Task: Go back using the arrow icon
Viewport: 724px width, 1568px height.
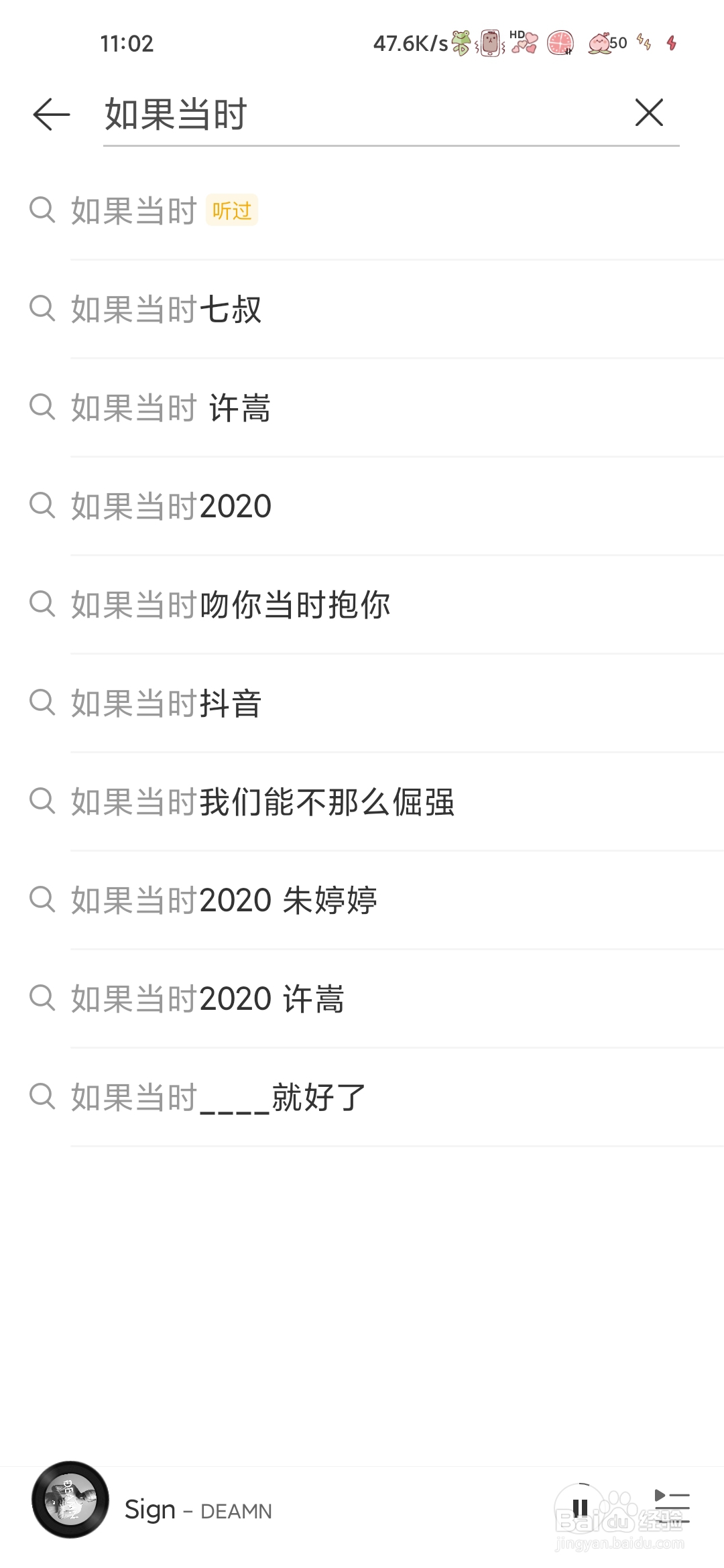Action: (52, 114)
